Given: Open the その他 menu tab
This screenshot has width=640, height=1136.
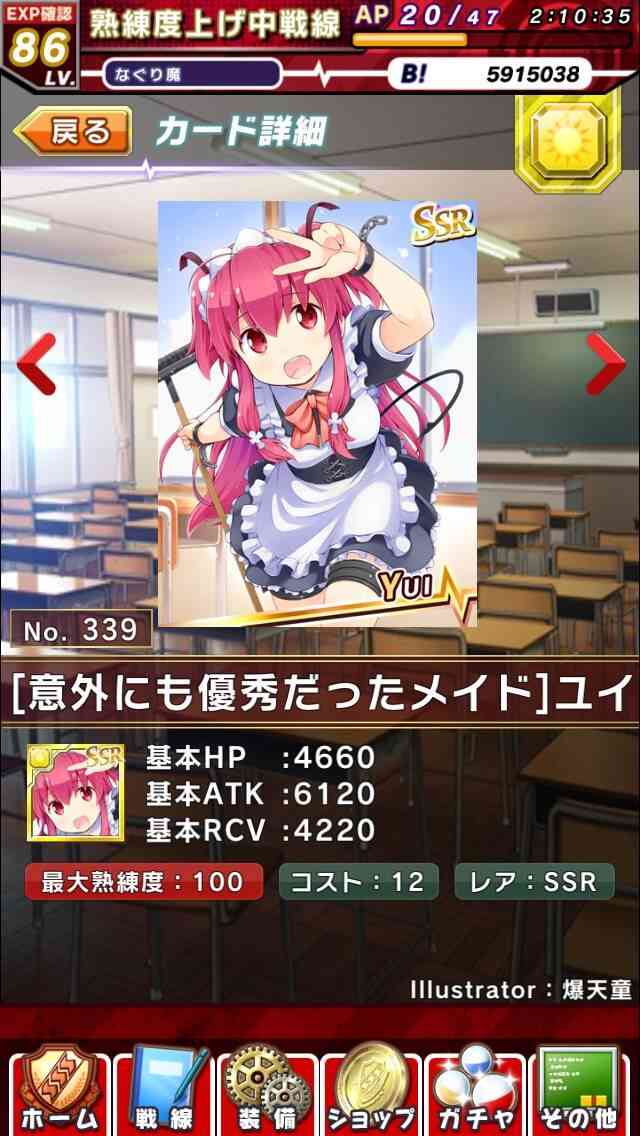Looking at the screenshot, I should pyautogui.click(x=579, y=1092).
